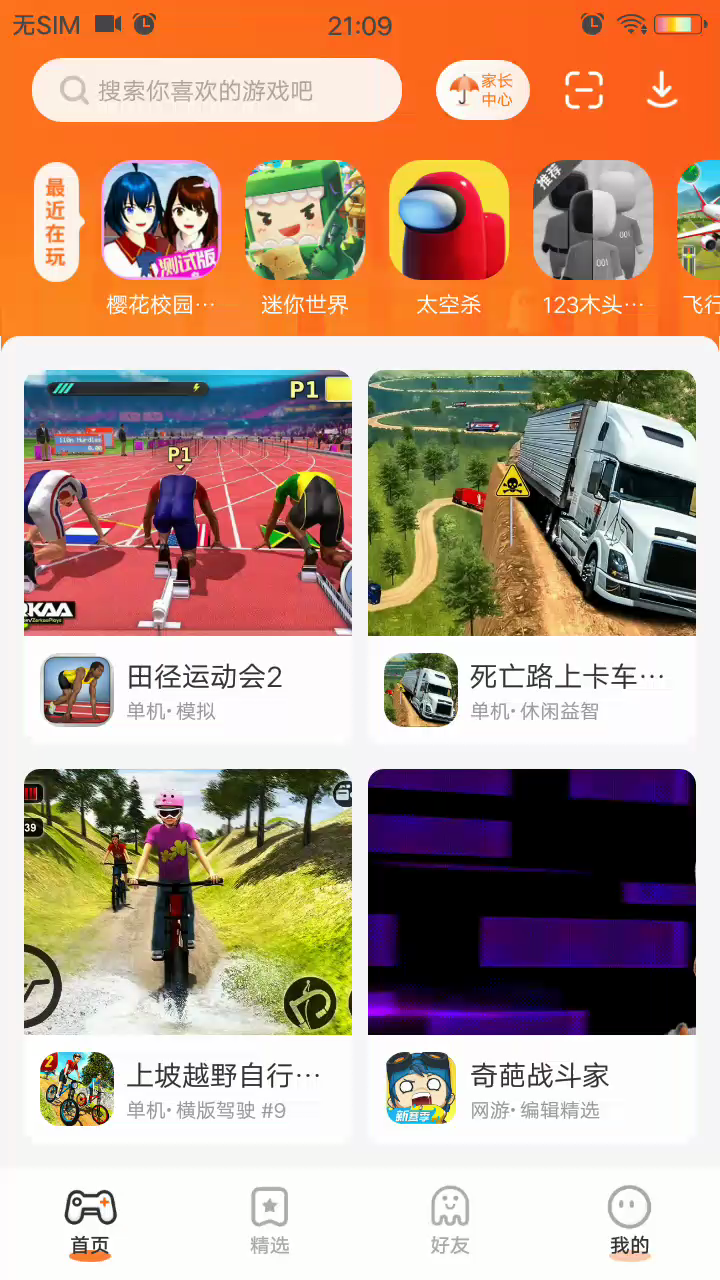Viewport: 720px width, 1280px height.
Task: Tap the game search box
Action: [217, 91]
